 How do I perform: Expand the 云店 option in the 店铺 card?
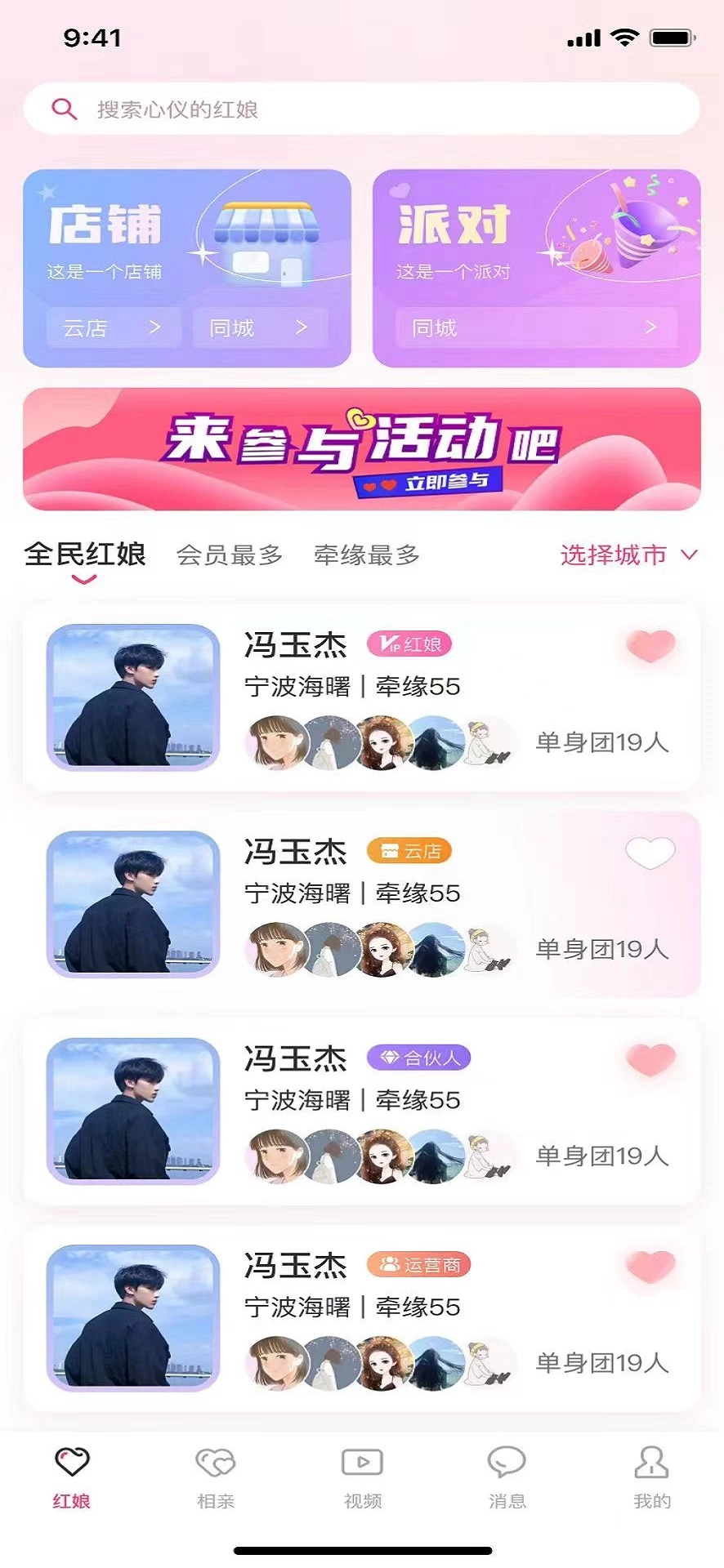[x=112, y=327]
